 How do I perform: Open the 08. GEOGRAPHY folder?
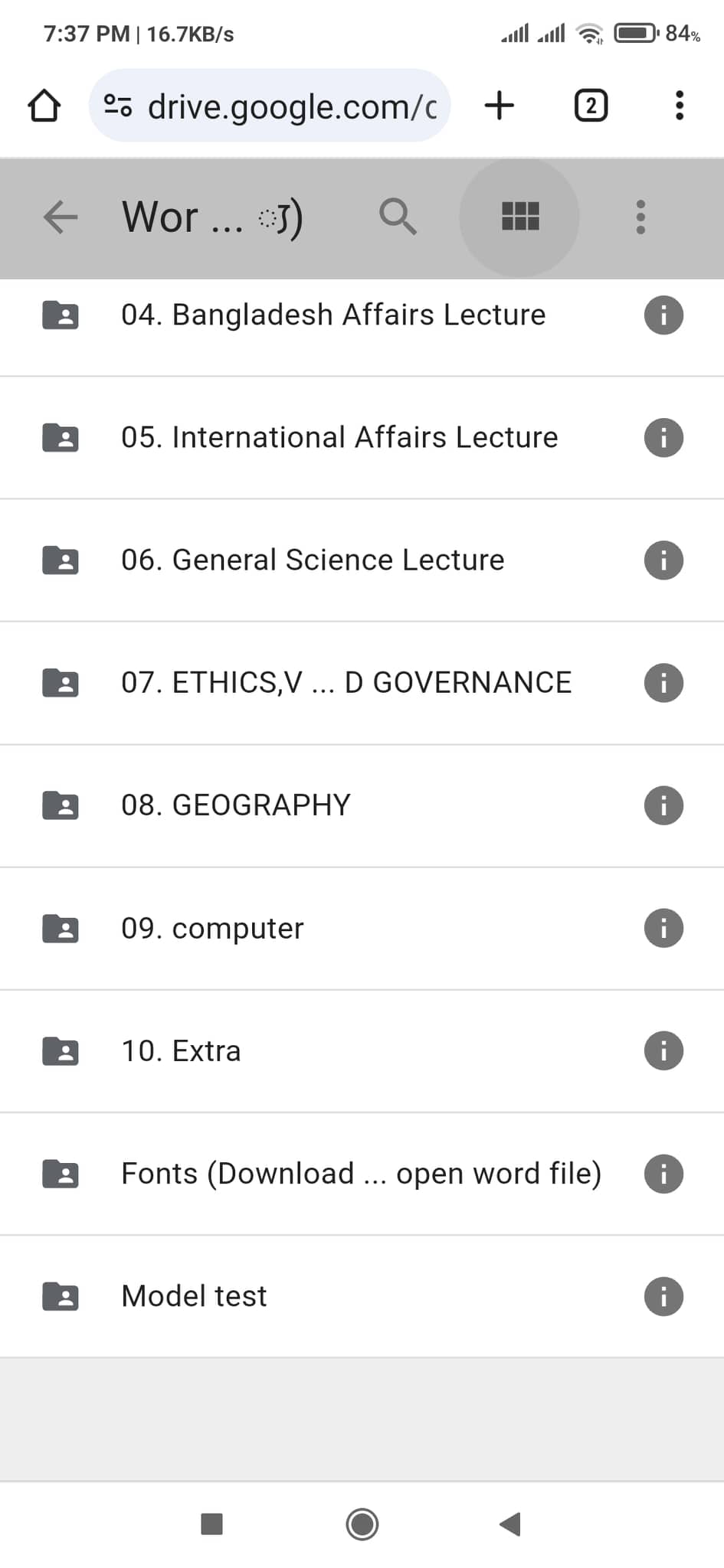362,805
